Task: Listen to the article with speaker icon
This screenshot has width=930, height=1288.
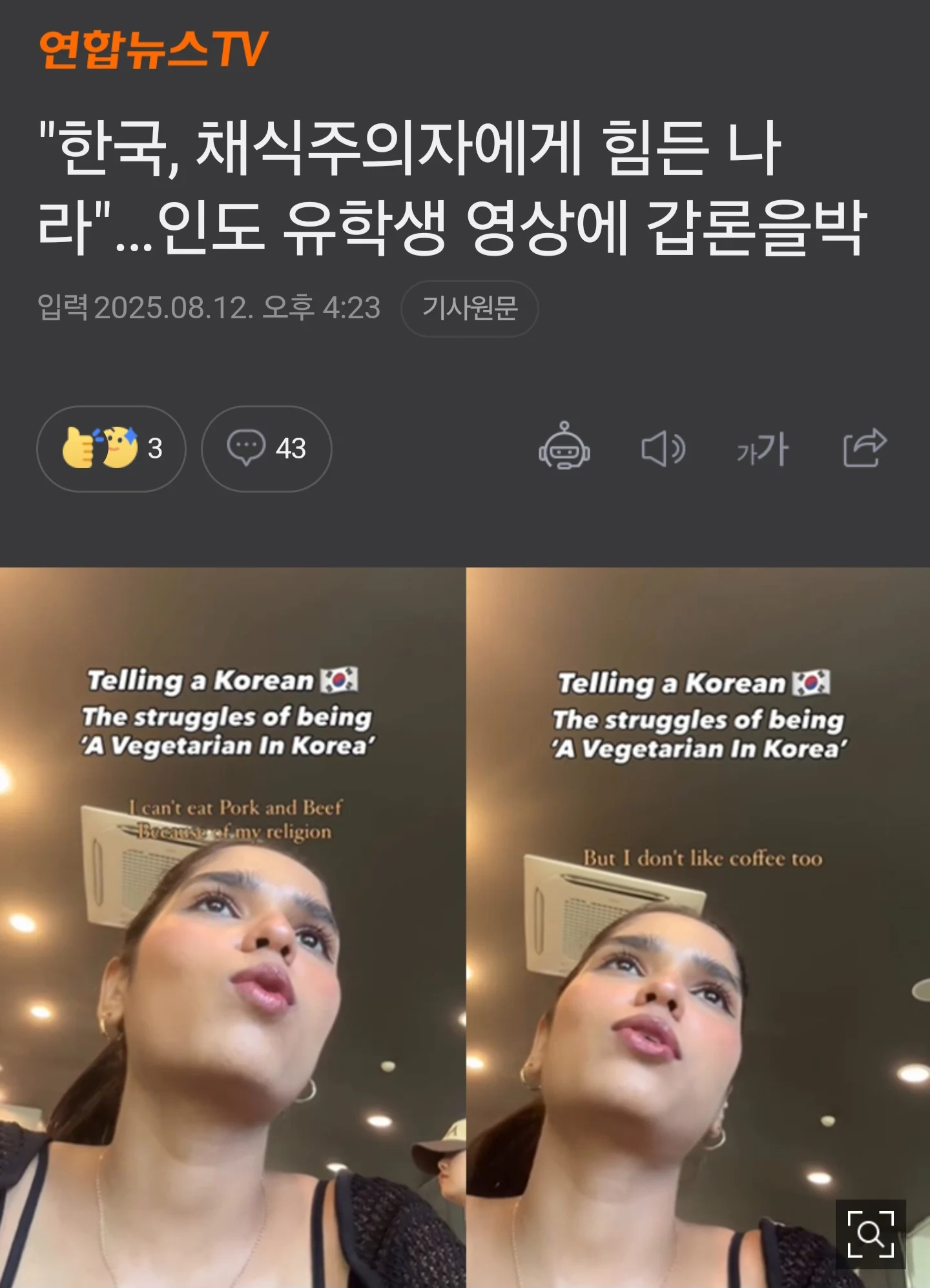Action: click(x=663, y=448)
